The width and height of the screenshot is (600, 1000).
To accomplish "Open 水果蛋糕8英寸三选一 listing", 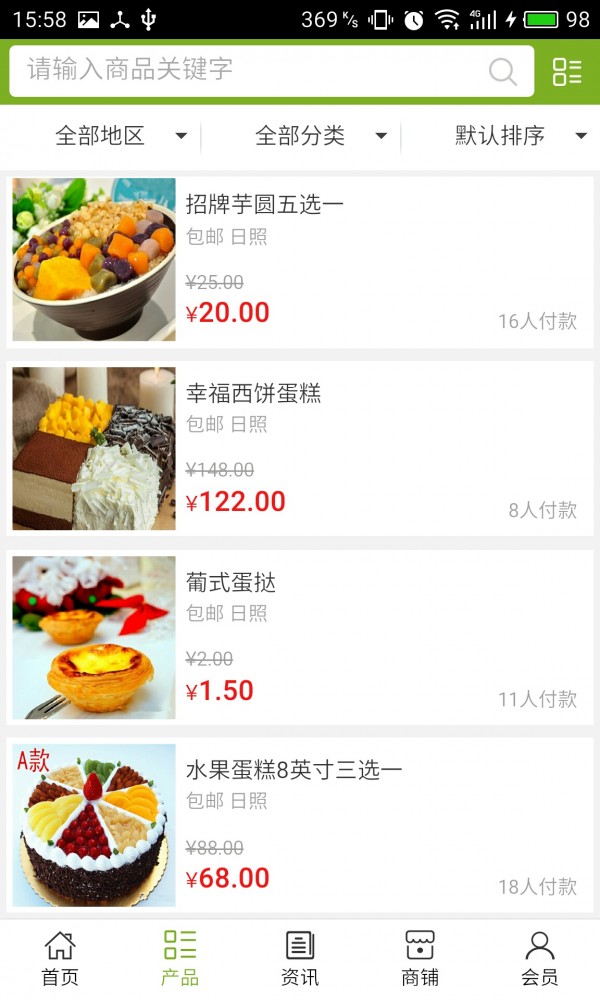I will (300, 825).
